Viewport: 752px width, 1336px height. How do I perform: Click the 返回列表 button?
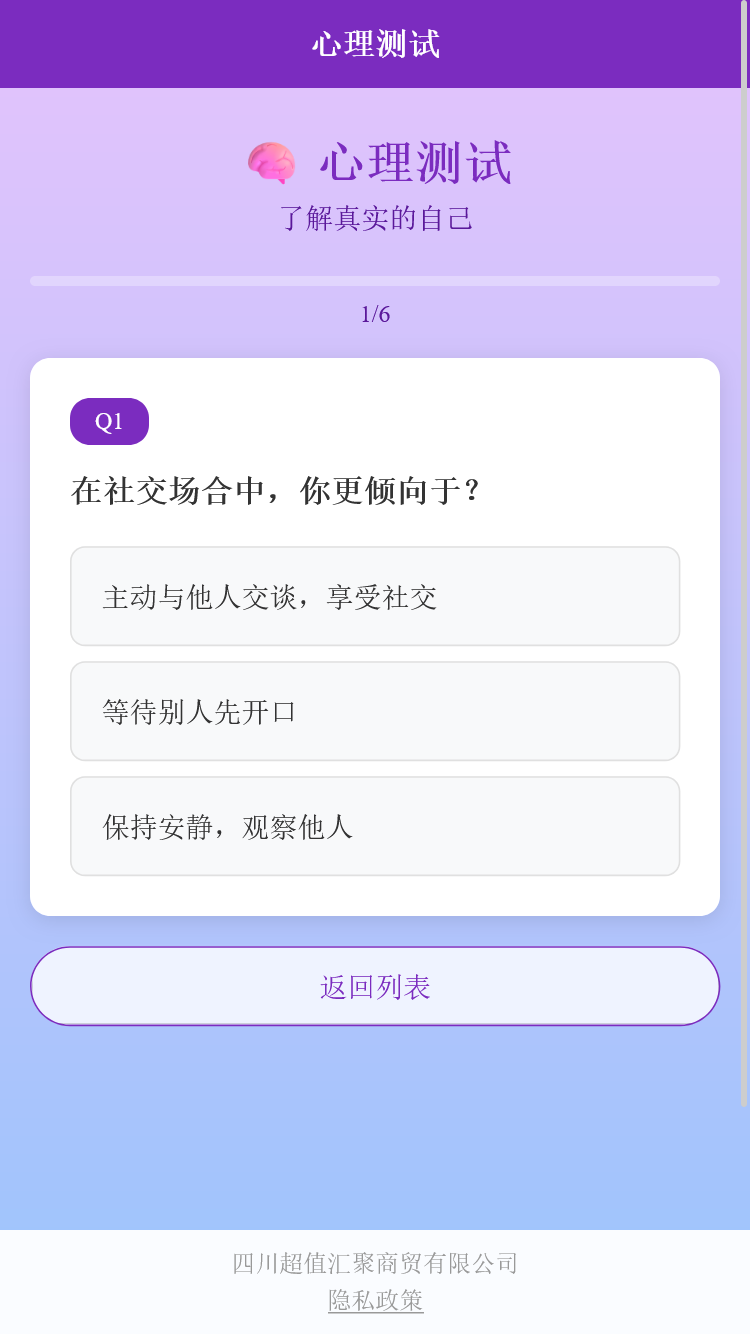[375, 986]
